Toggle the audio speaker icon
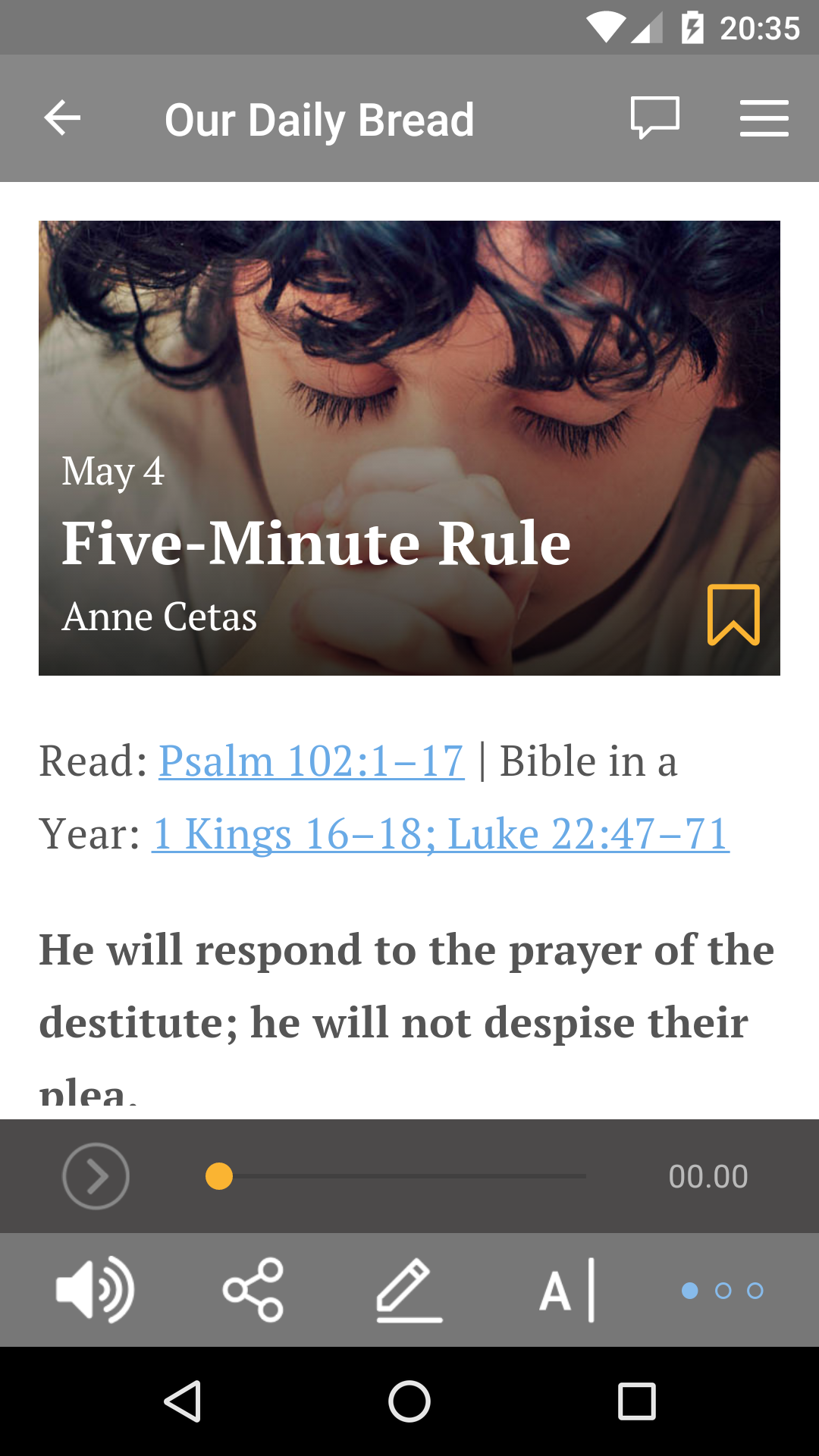Image resolution: width=819 pixels, height=1456 pixels. click(x=96, y=1290)
